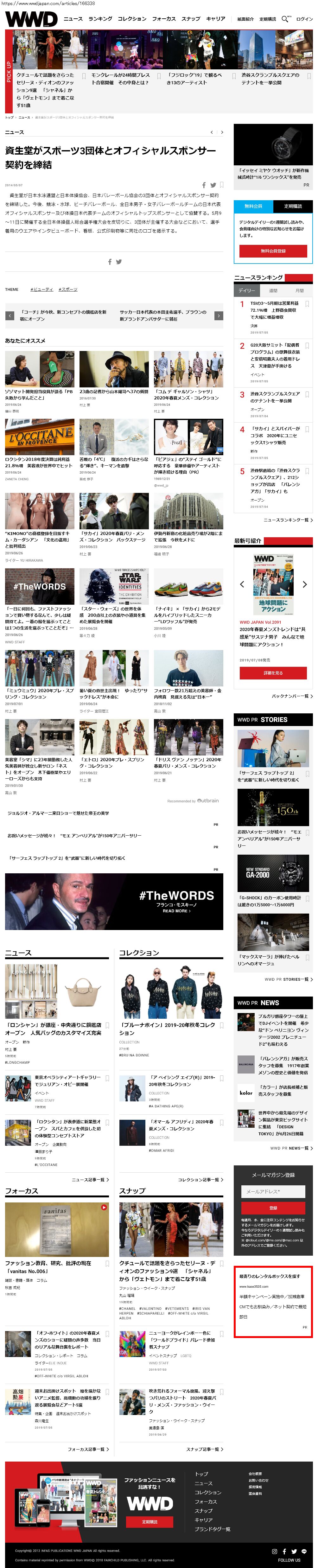318x1568 pixels.
Task: Tap the red 無料会員登録 button
Action: tap(272, 251)
